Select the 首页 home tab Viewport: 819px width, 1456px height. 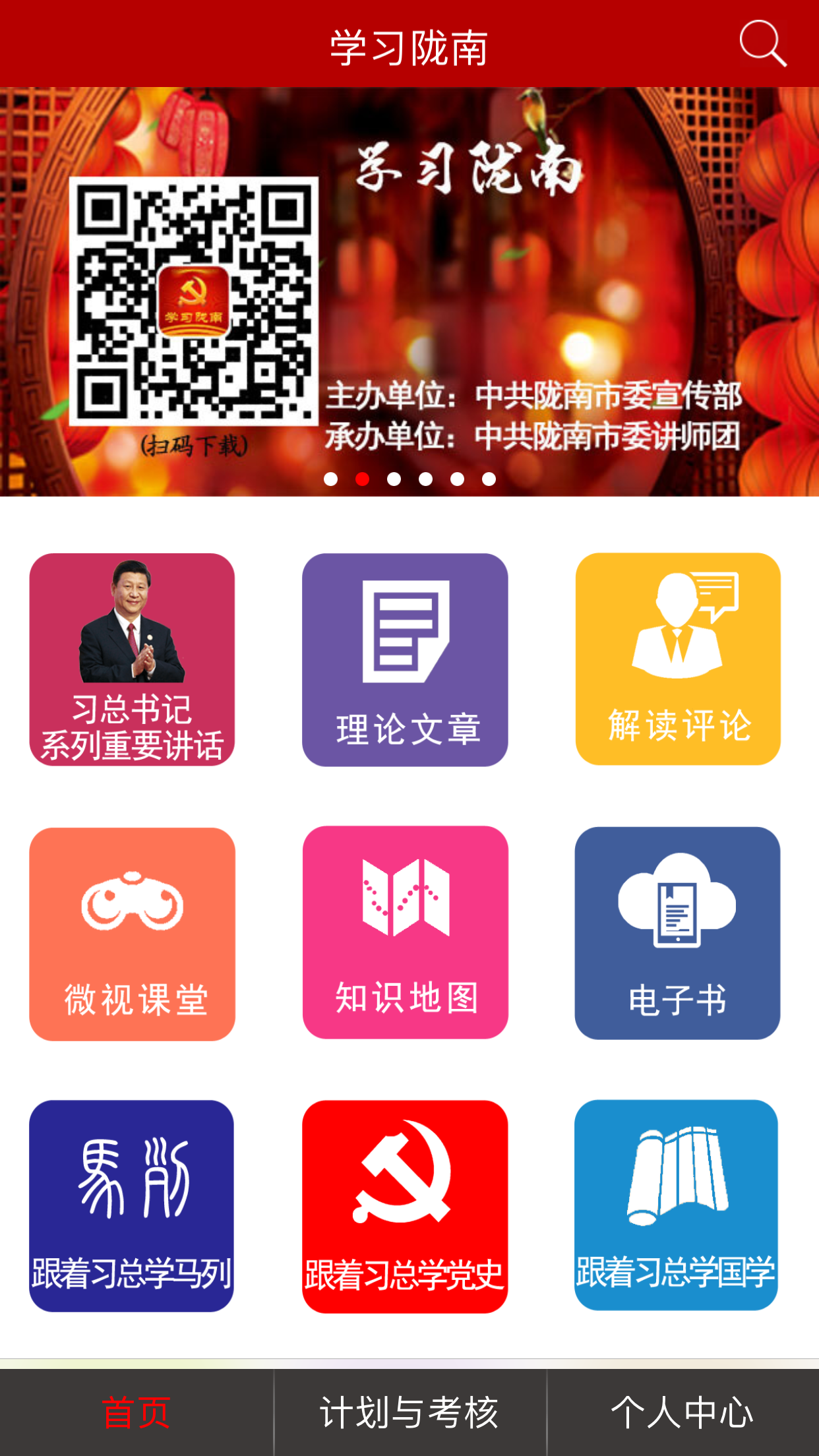click(136, 1411)
